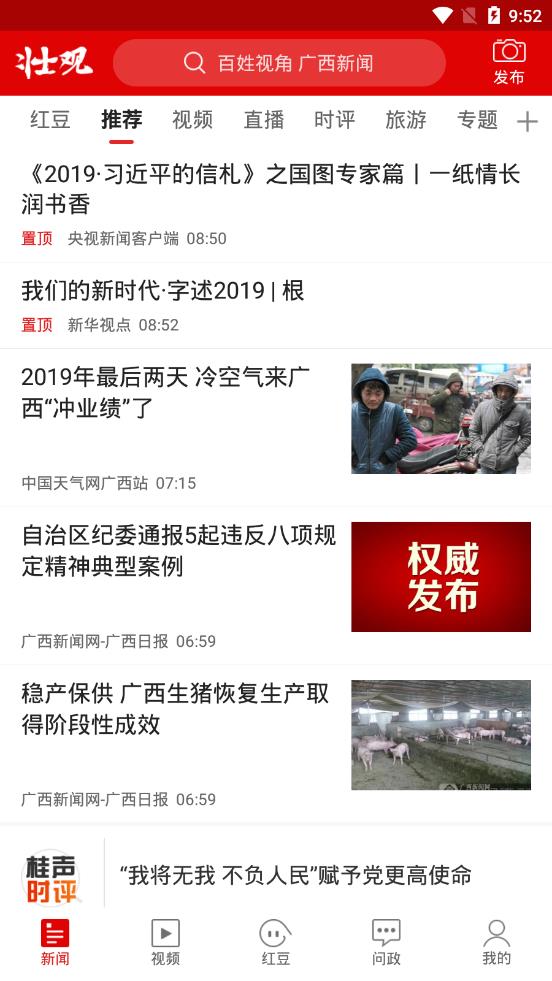The image size is (552, 981).
Task: Go to the 旅游 tab
Action: 406,119
